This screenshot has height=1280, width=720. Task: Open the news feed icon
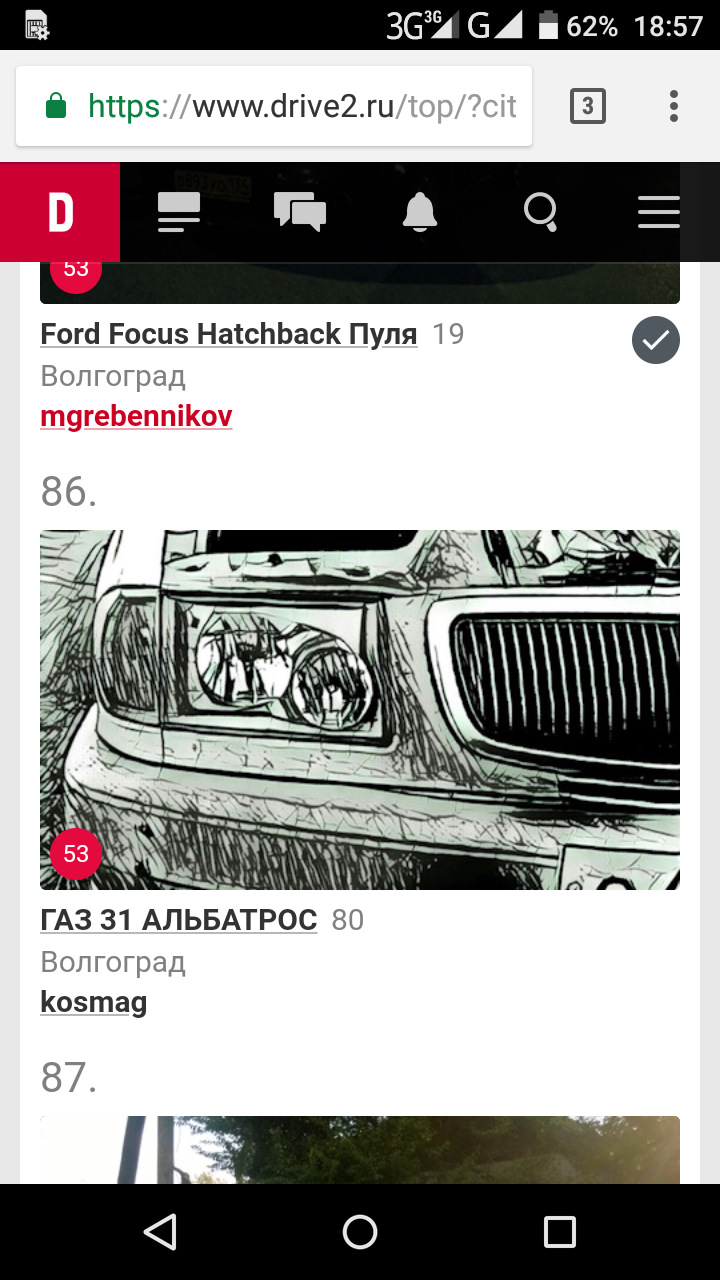coord(179,212)
